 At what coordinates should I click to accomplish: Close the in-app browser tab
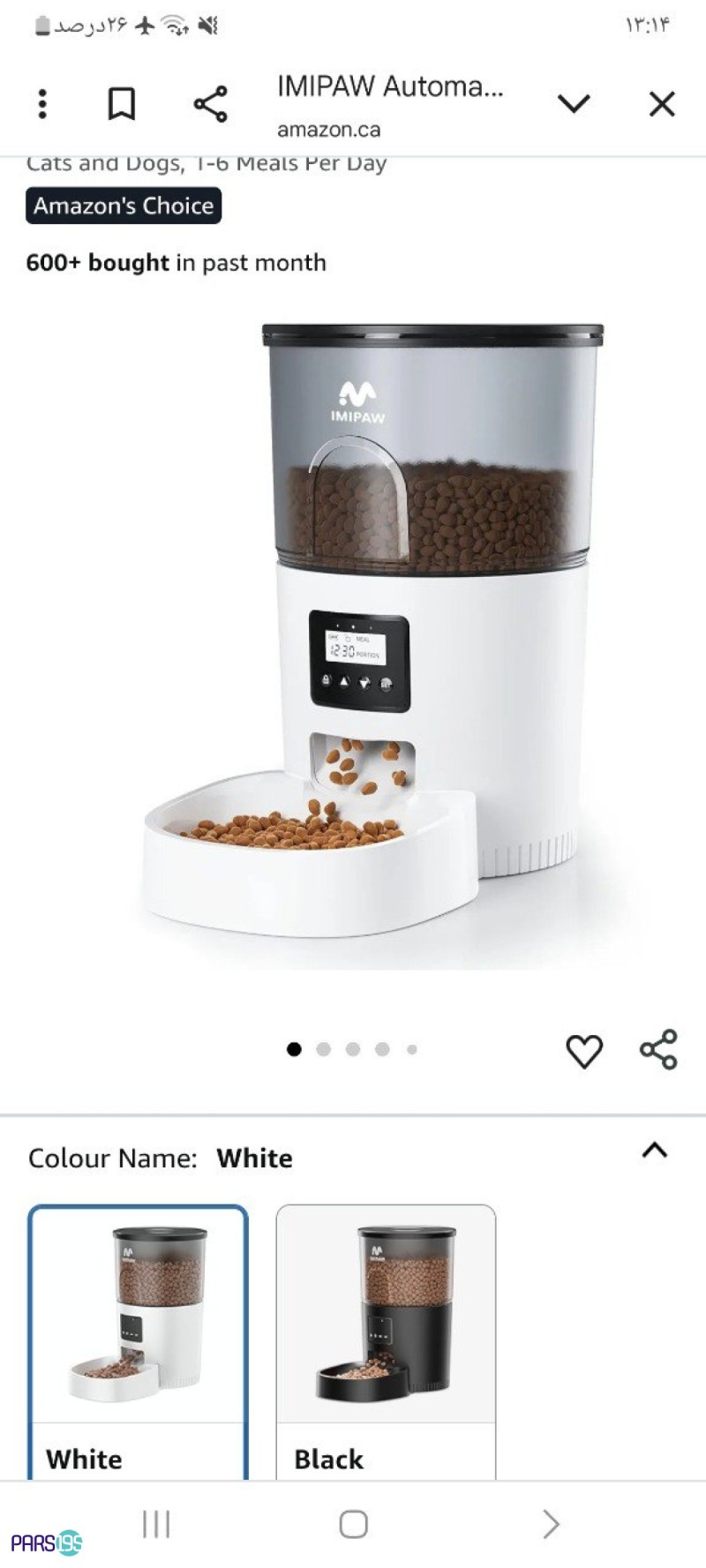[662, 104]
